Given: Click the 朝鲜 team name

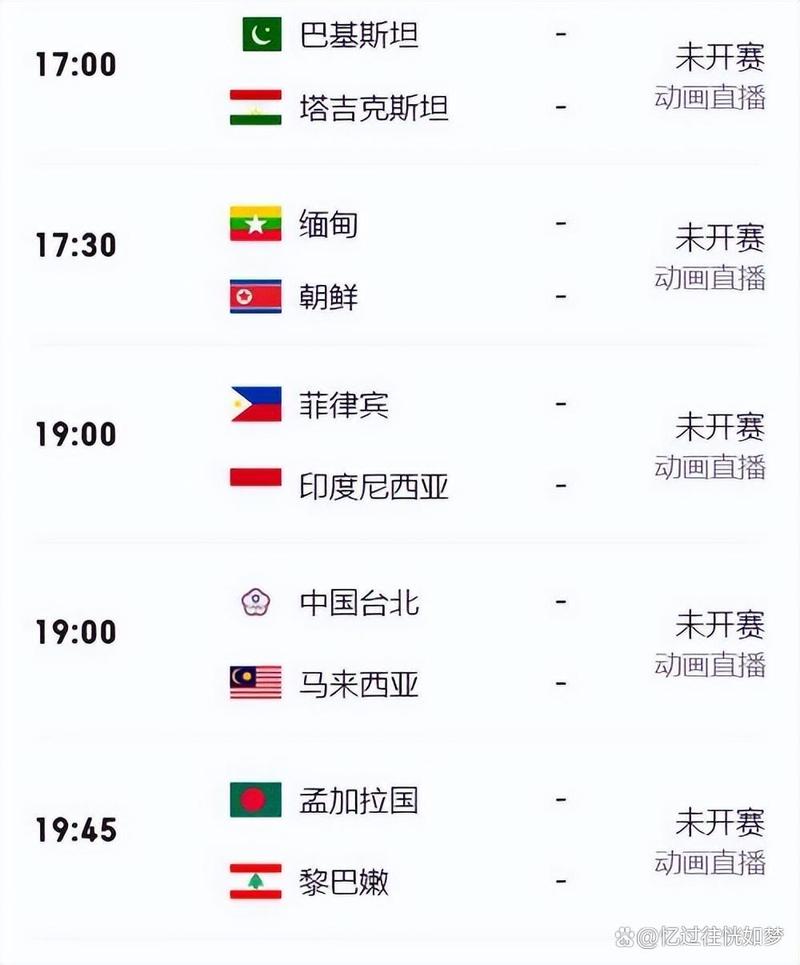Looking at the screenshot, I should tap(326, 296).
